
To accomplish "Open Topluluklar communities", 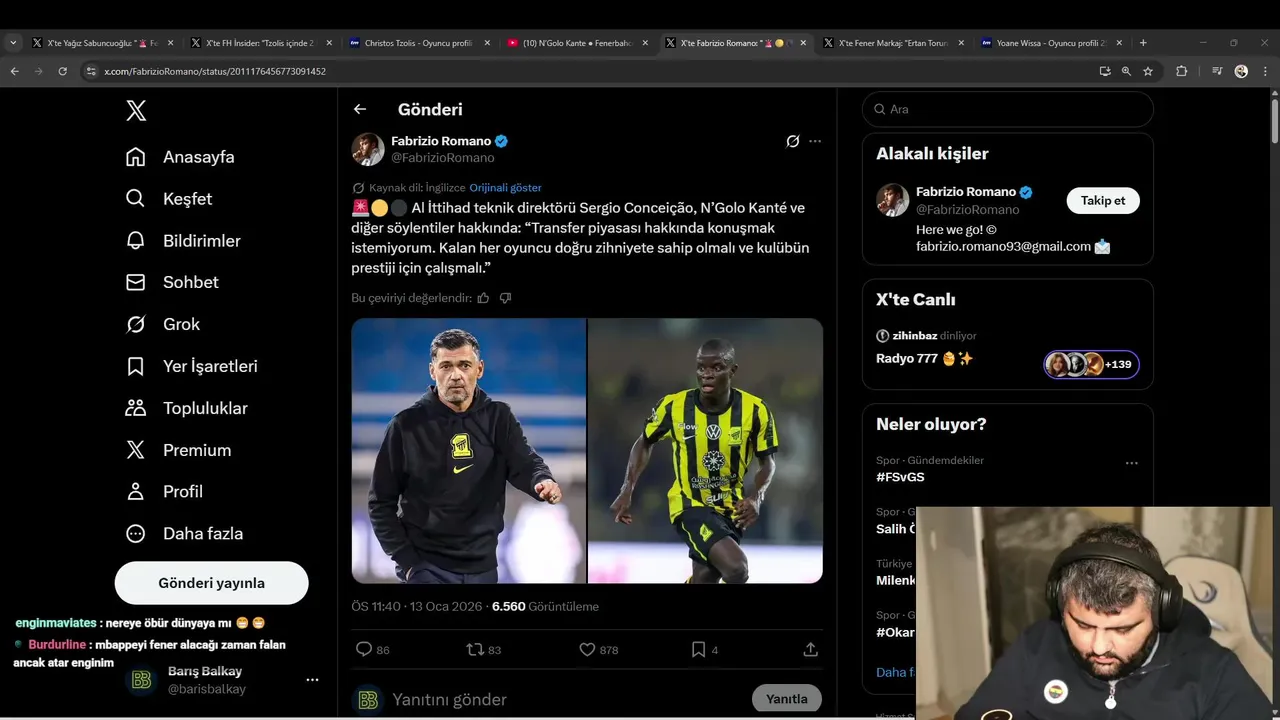I will [x=186, y=408].
